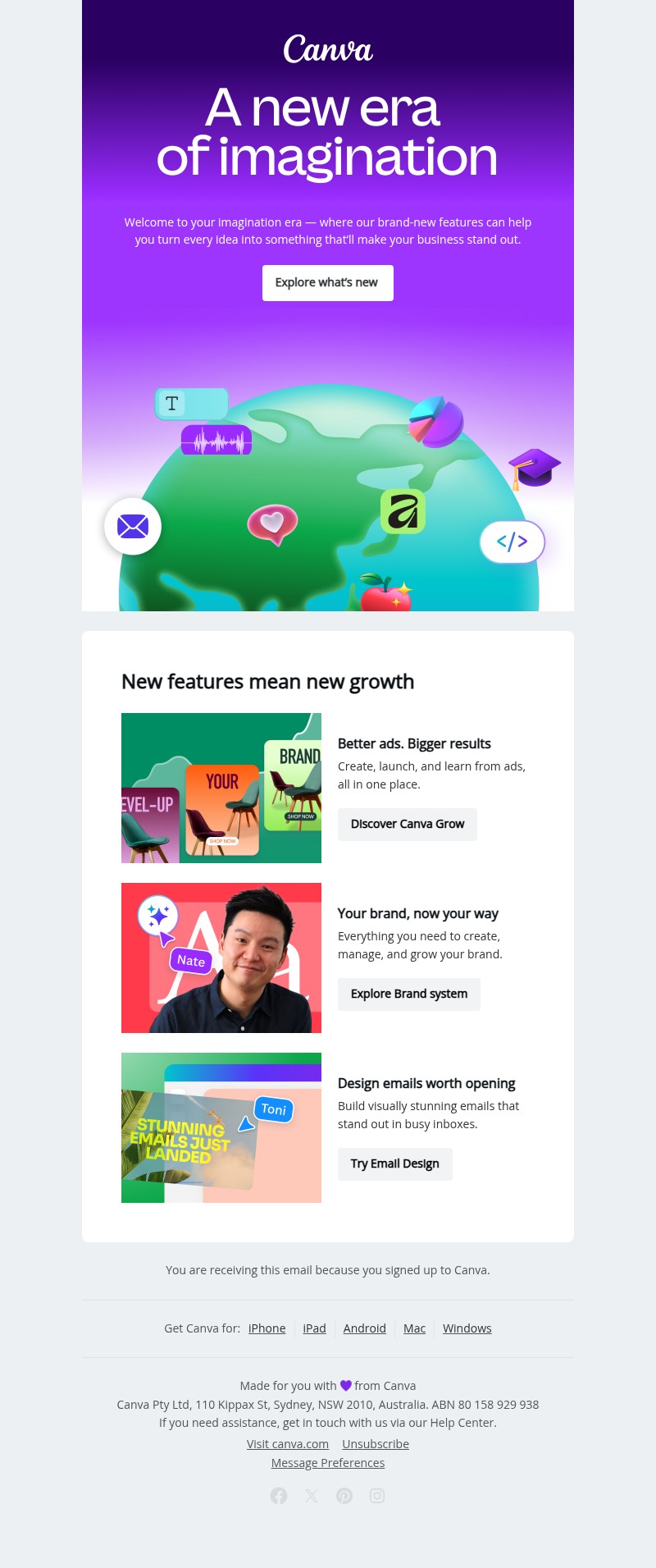Tap the Explore what's new button
Image resolution: width=656 pixels, height=1568 pixels.
tap(327, 282)
